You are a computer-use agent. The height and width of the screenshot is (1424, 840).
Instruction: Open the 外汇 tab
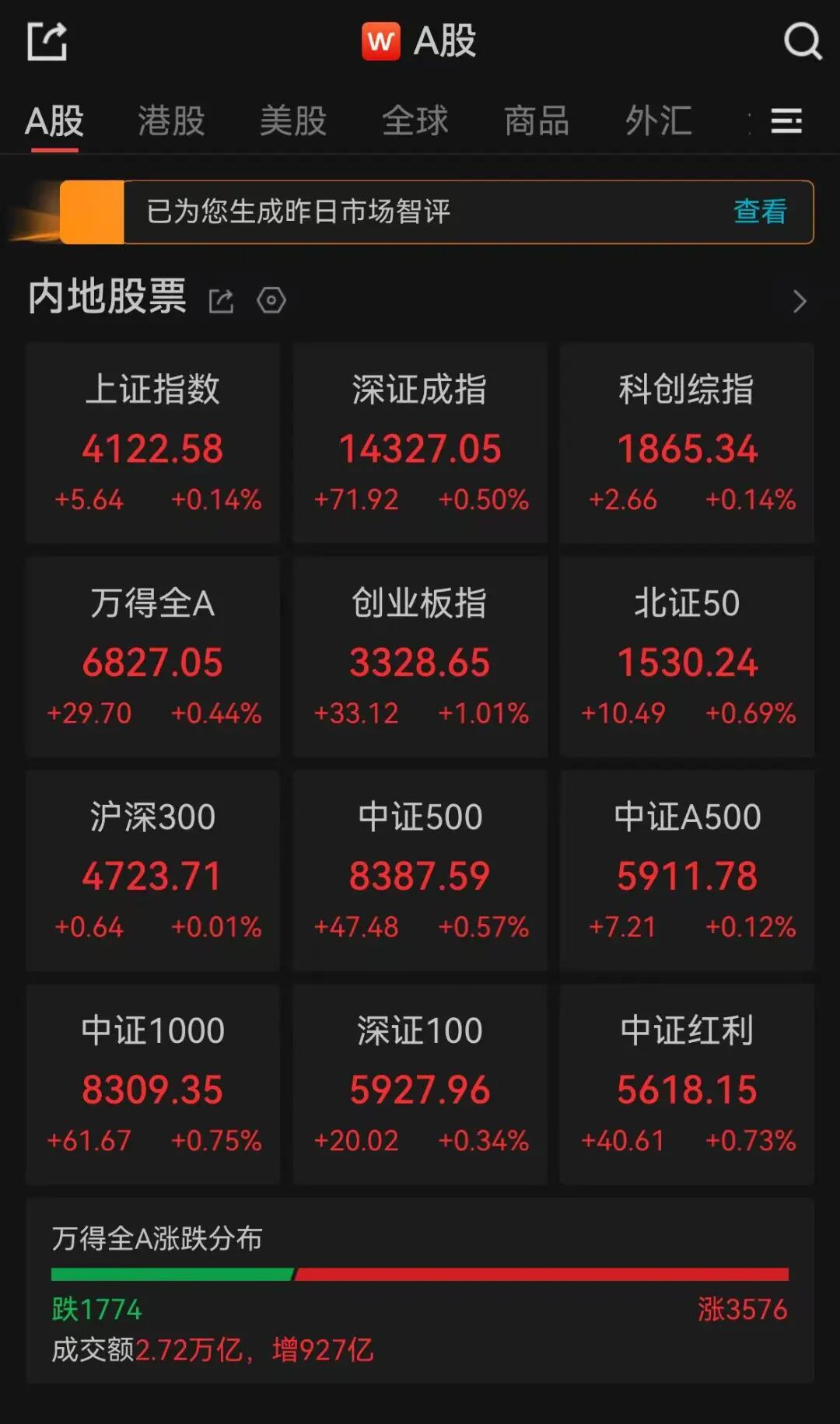coord(657,122)
